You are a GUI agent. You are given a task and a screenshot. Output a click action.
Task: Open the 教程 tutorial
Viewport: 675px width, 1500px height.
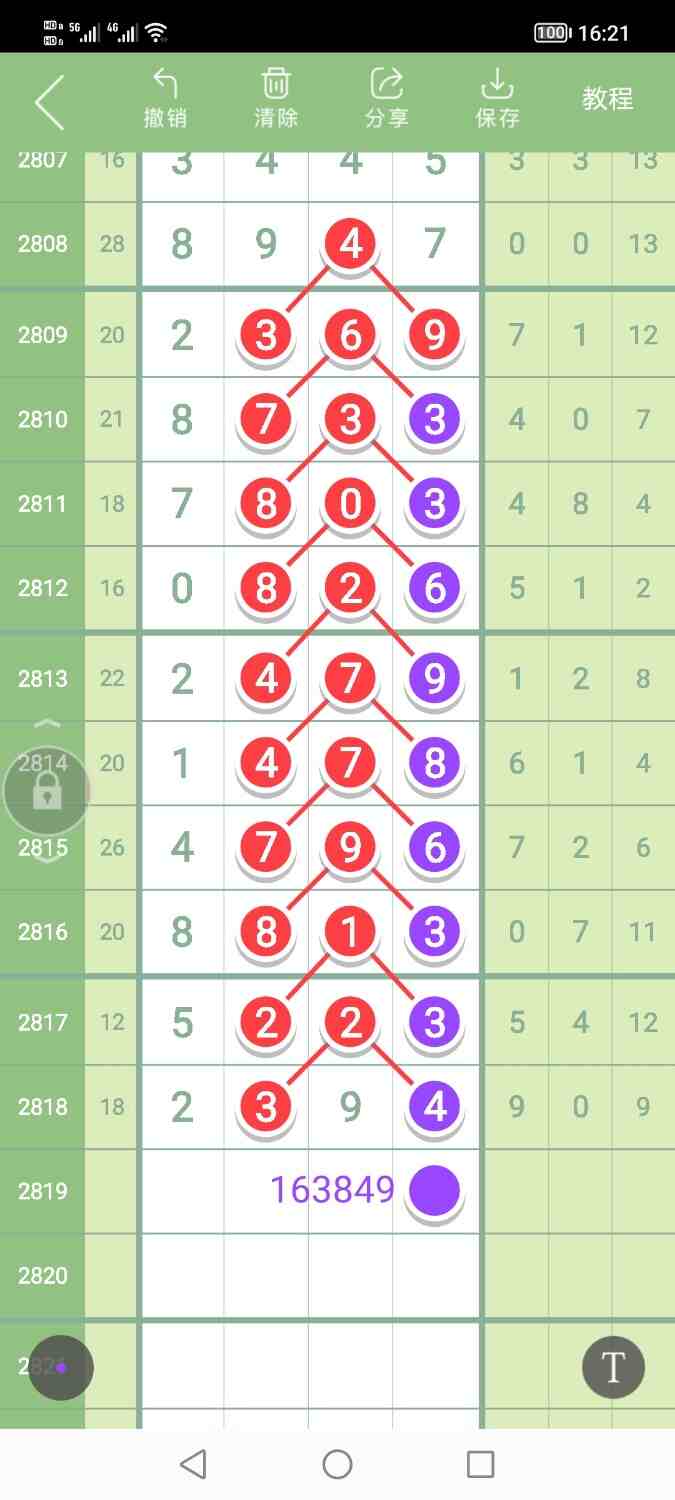point(608,99)
